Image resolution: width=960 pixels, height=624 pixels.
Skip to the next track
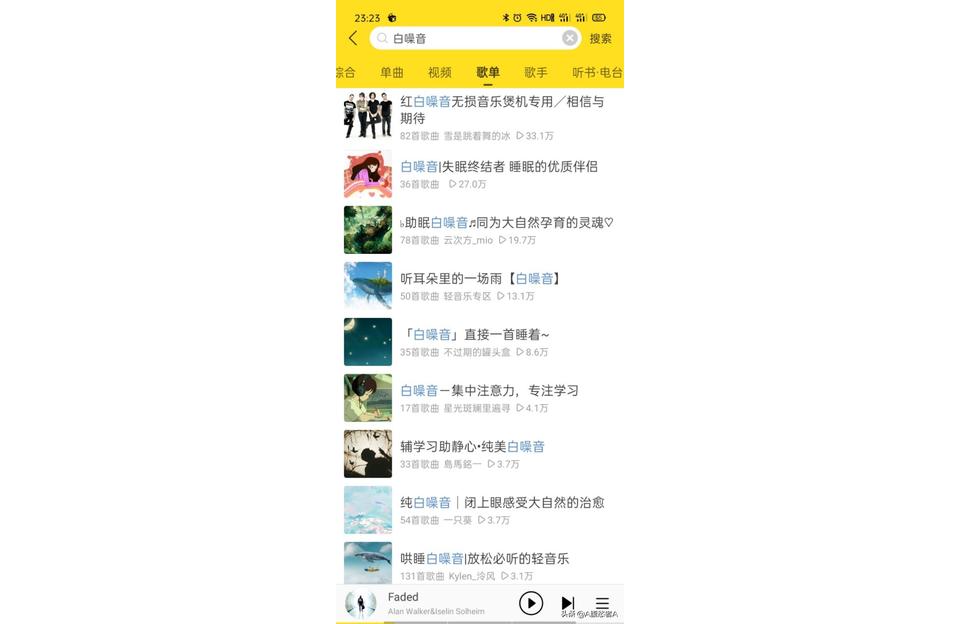[567, 603]
